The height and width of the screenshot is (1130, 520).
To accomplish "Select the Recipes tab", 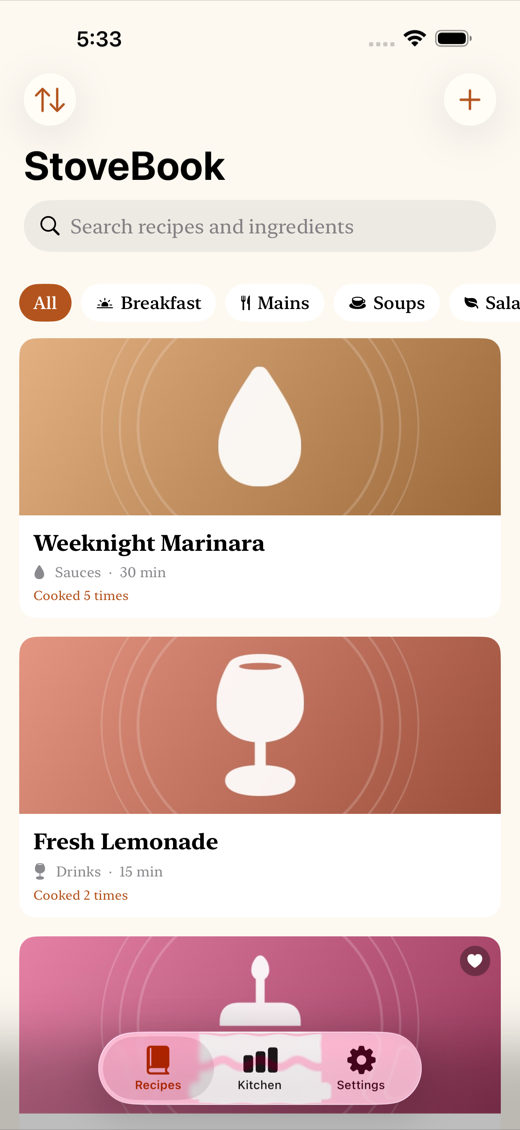I will [x=158, y=1069].
